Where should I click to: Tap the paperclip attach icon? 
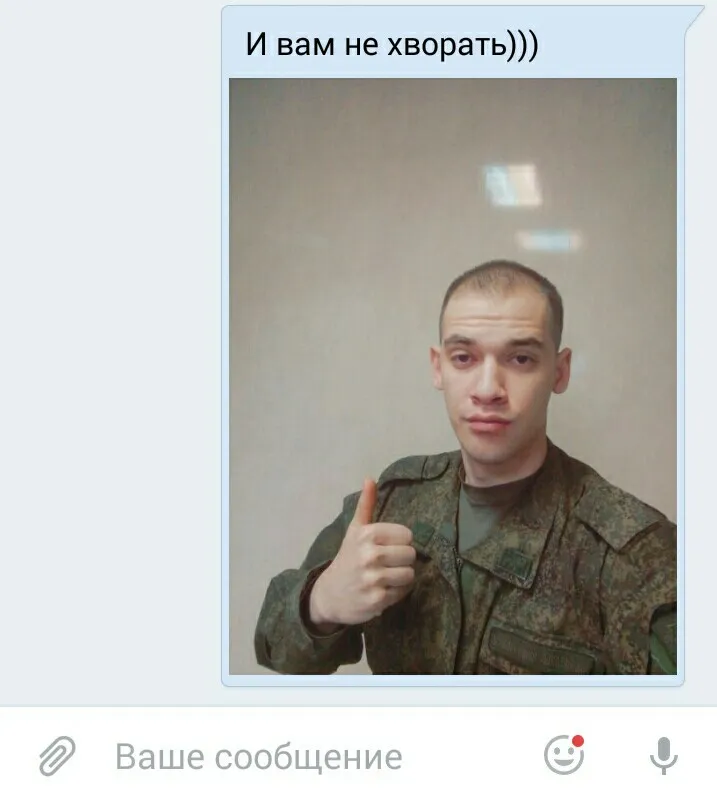[x=58, y=756]
